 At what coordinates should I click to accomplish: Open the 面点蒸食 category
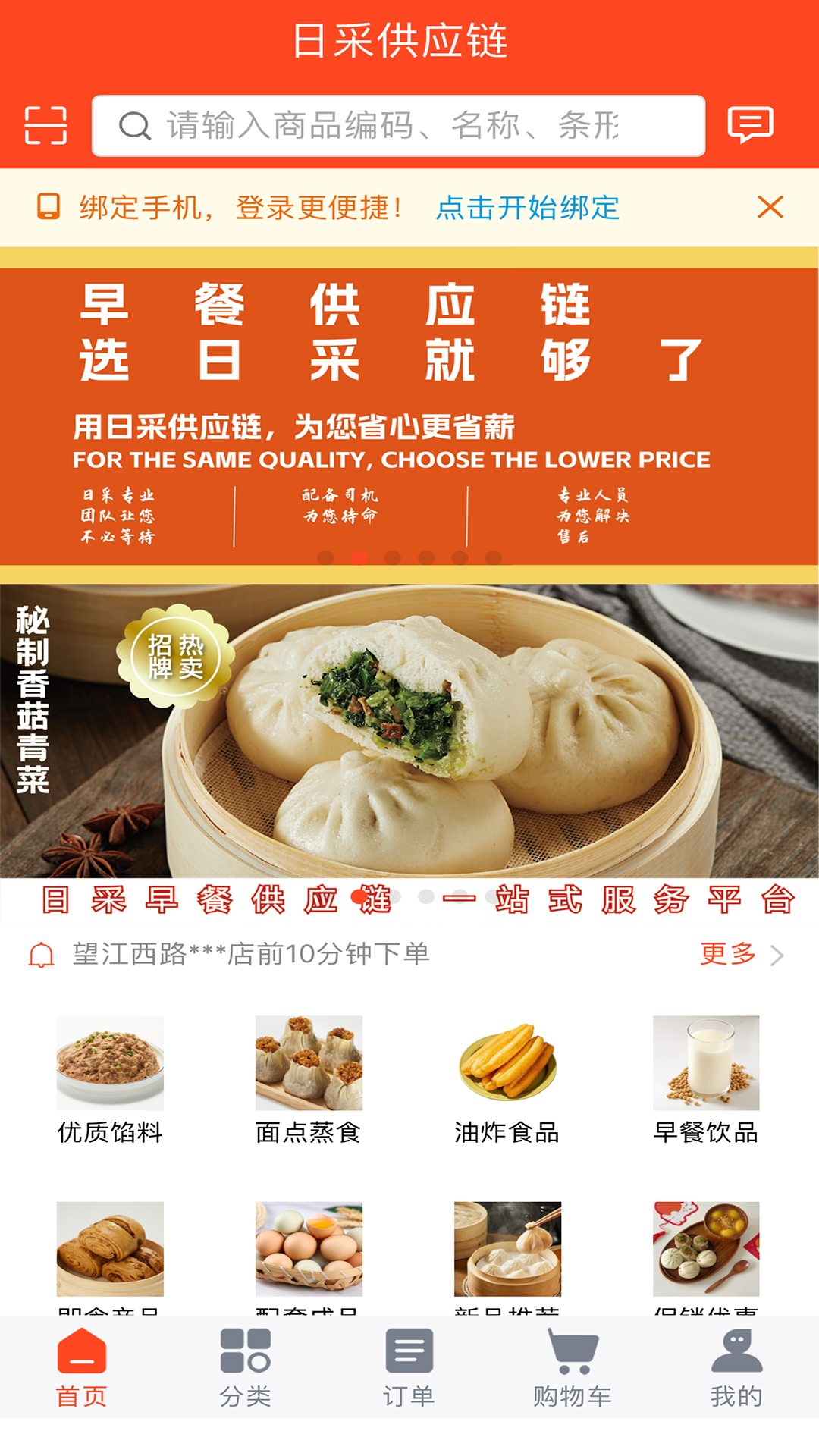tap(309, 1078)
